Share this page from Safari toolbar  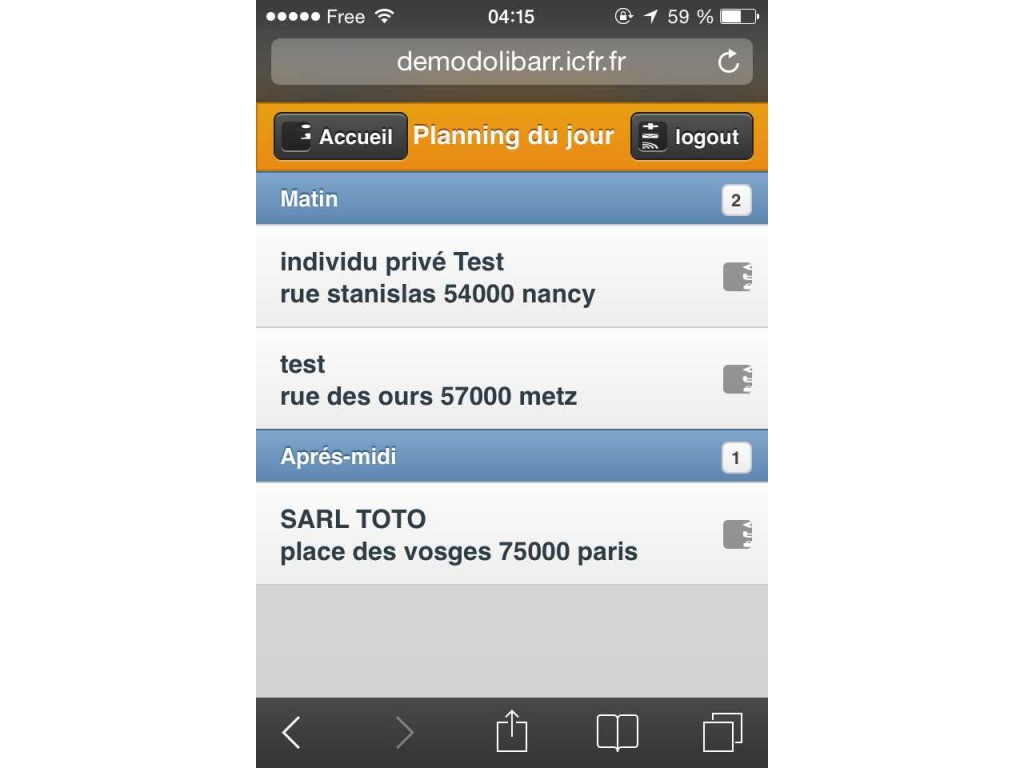pyautogui.click(x=511, y=732)
